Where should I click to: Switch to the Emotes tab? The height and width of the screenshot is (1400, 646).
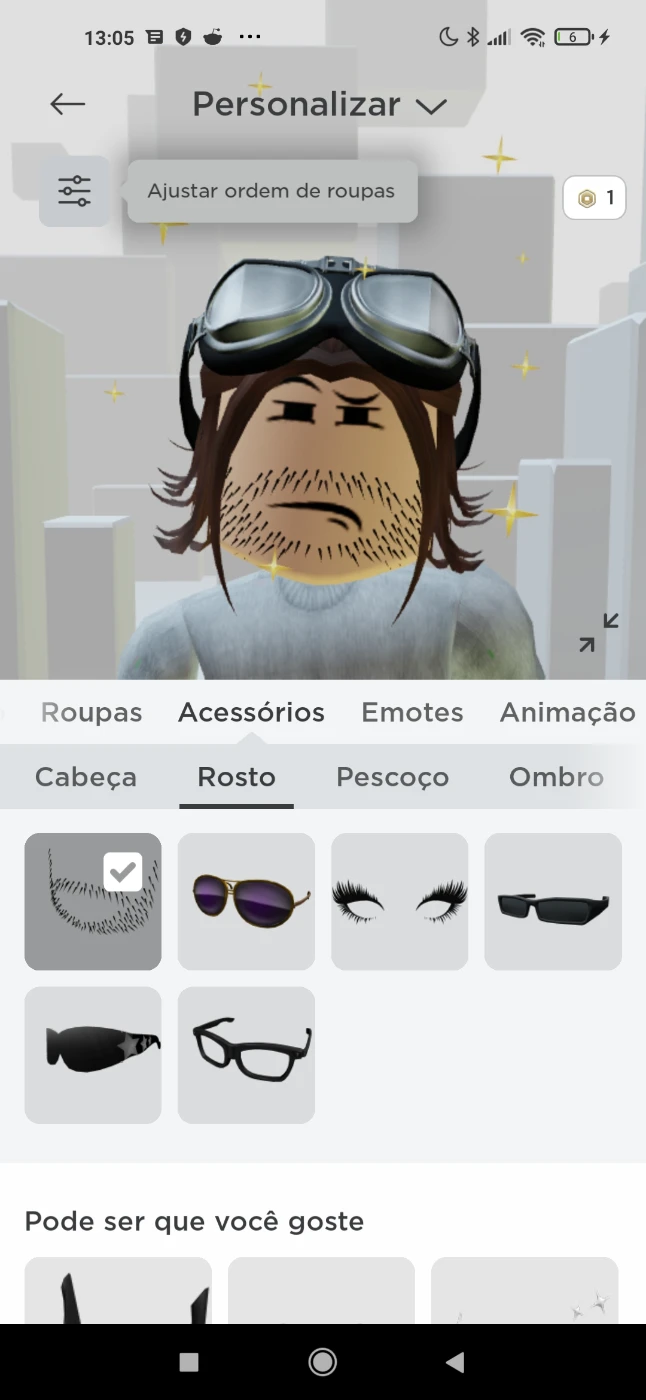[412, 712]
